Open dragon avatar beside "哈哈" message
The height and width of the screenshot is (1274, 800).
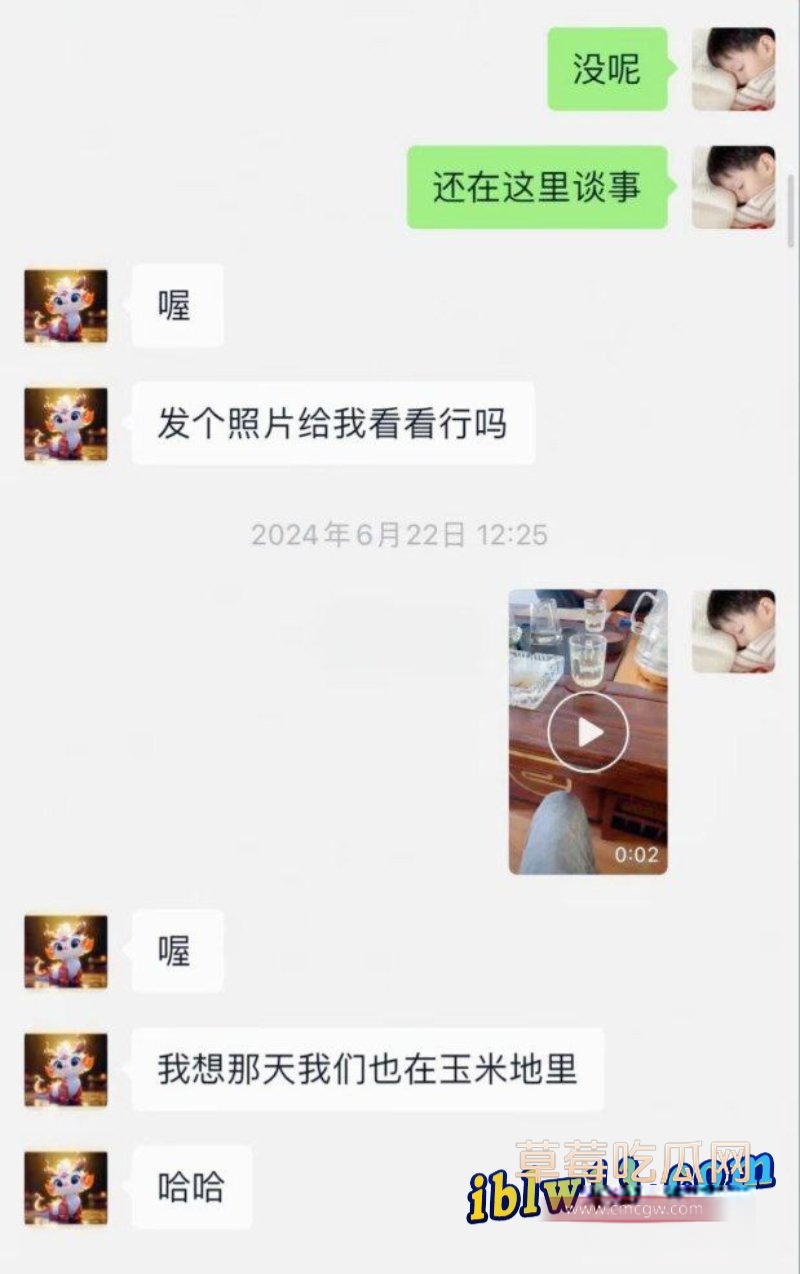pyautogui.click(x=66, y=1187)
